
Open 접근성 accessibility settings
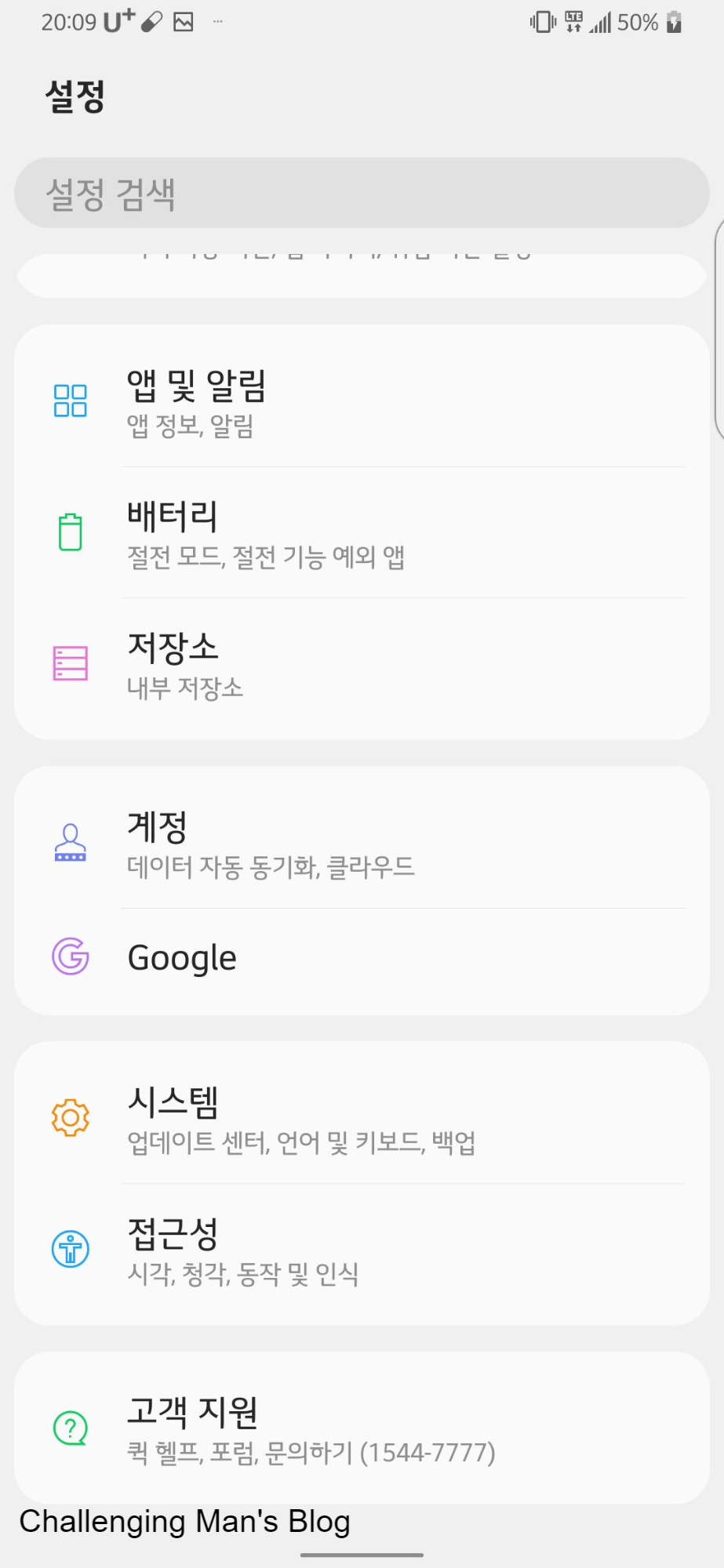click(362, 1250)
